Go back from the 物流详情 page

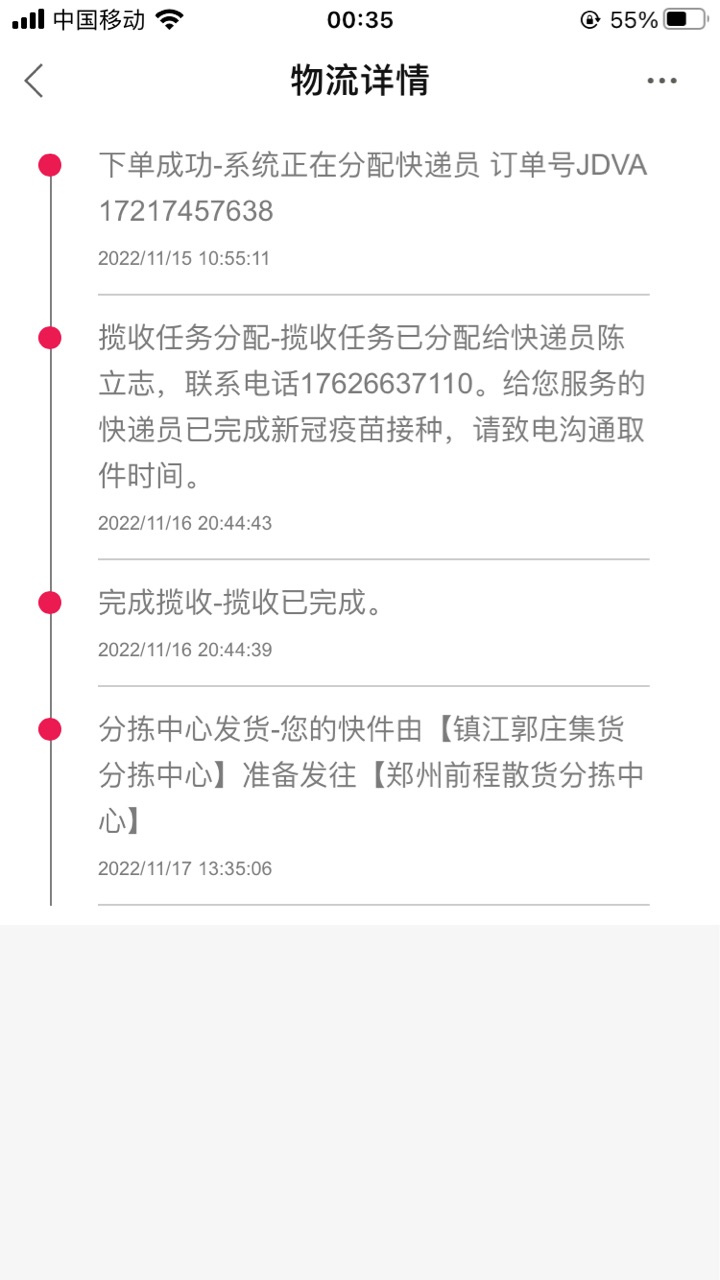tap(35, 81)
